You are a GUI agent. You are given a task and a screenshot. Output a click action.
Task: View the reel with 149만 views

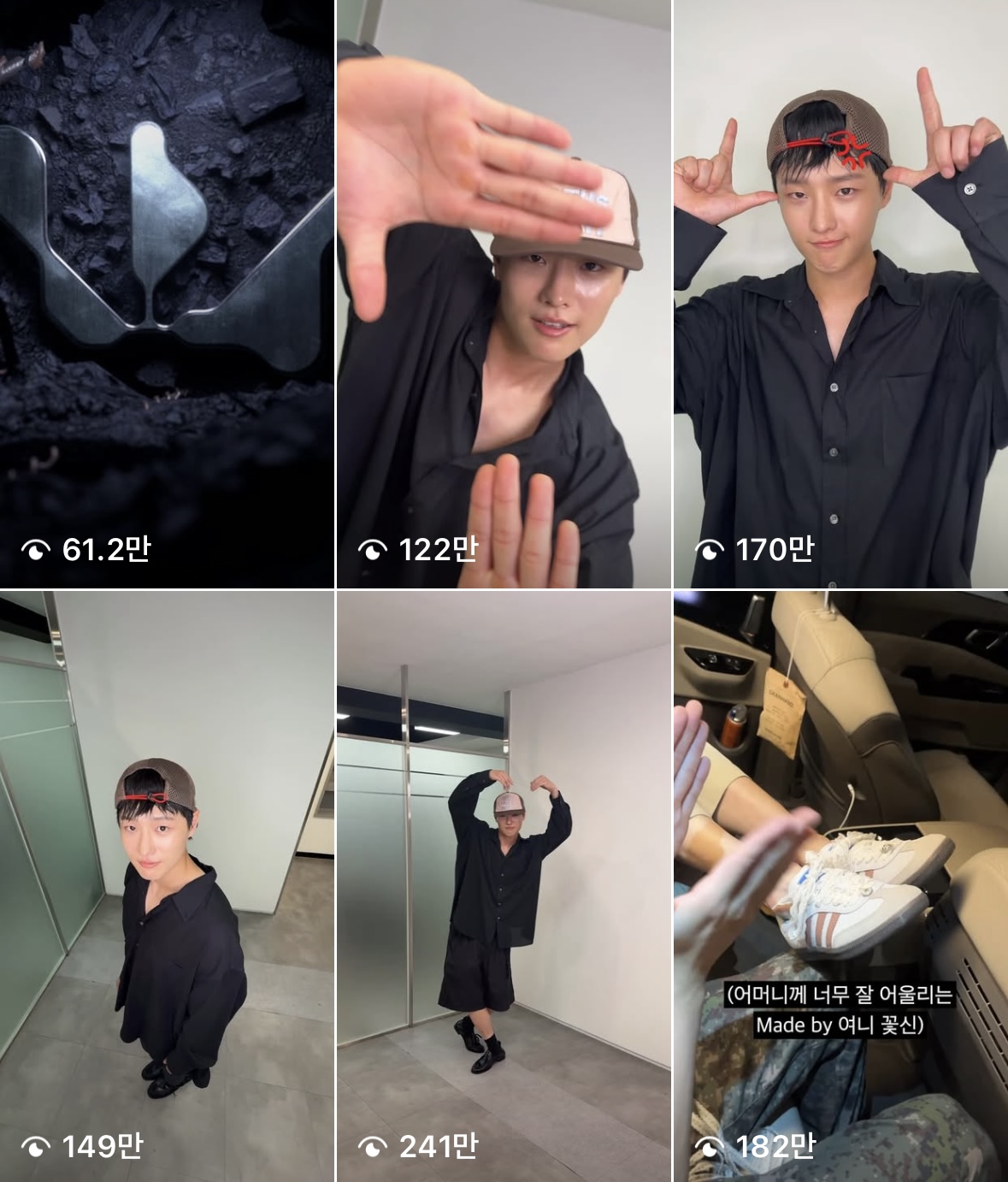167,886
